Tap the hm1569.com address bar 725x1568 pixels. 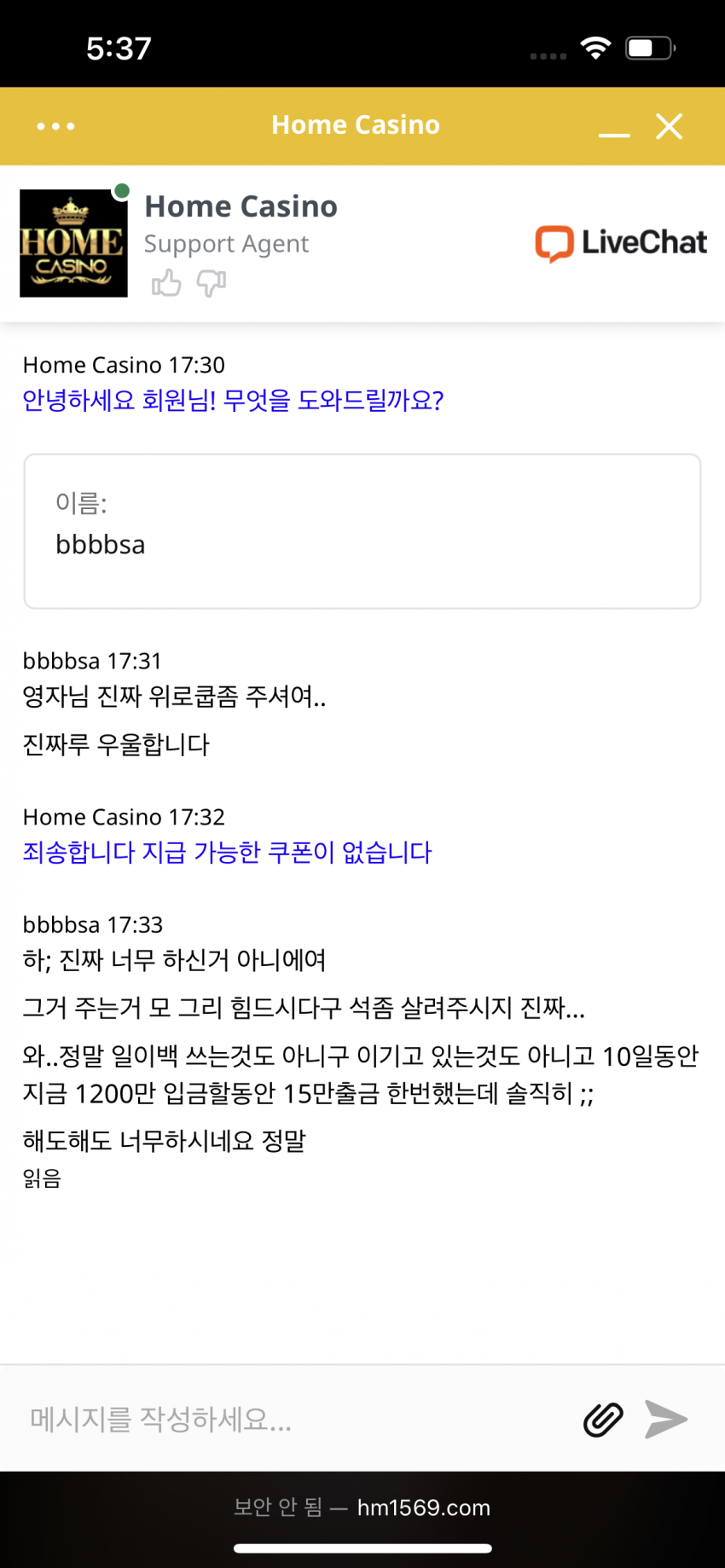(x=362, y=1507)
